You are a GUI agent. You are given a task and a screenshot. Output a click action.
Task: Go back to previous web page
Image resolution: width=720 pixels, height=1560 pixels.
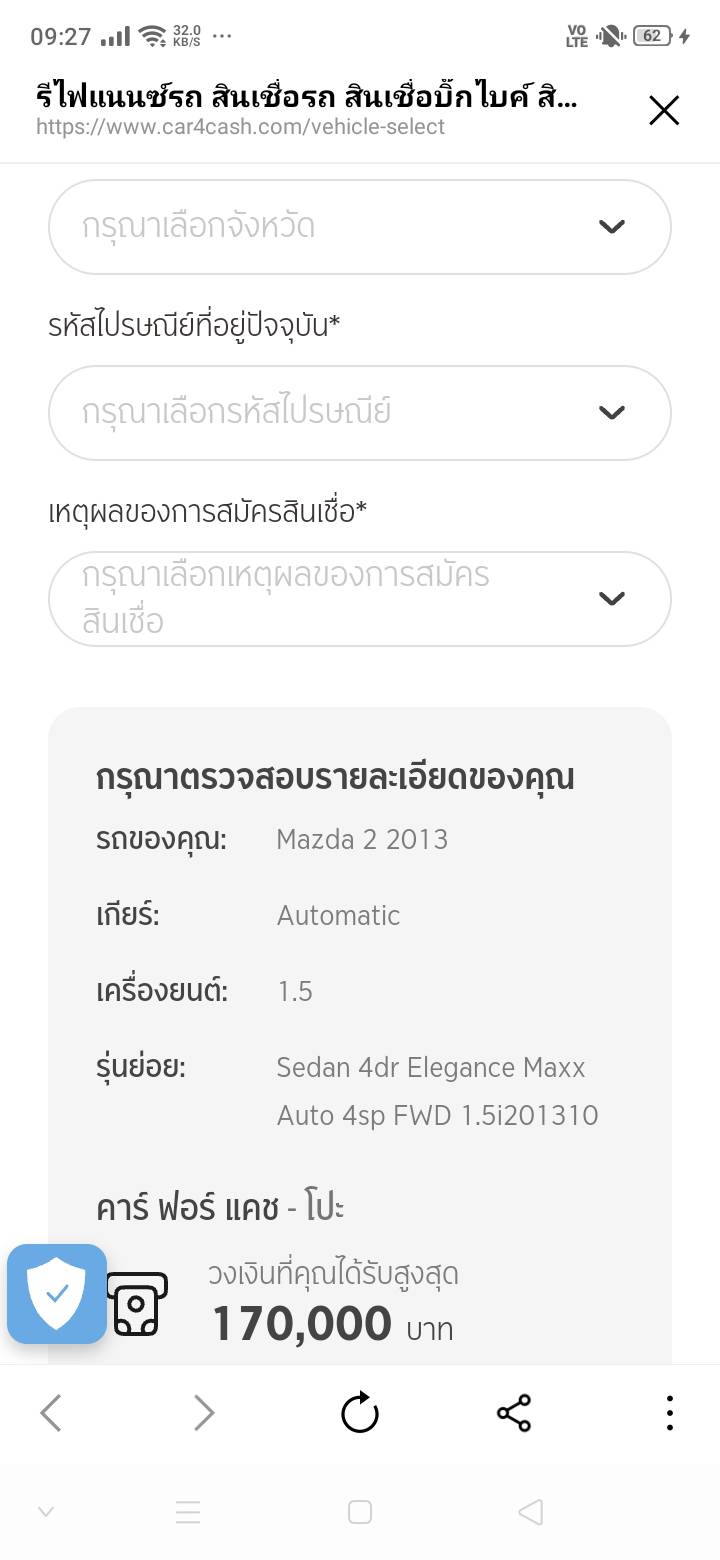click(x=51, y=1413)
